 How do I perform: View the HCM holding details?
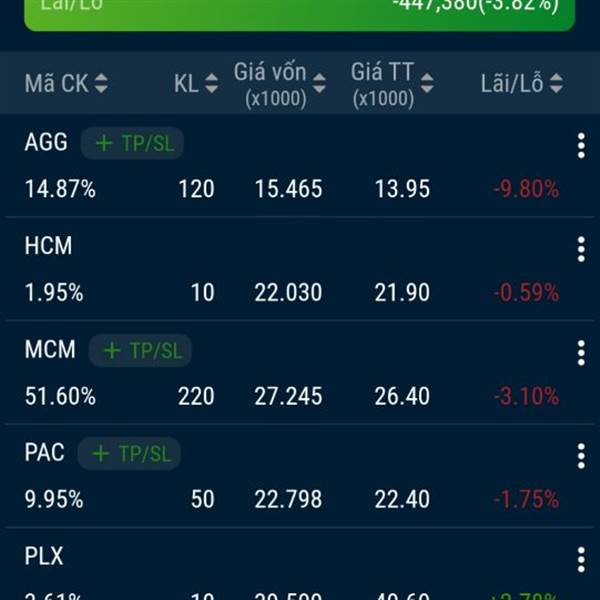point(48,246)
